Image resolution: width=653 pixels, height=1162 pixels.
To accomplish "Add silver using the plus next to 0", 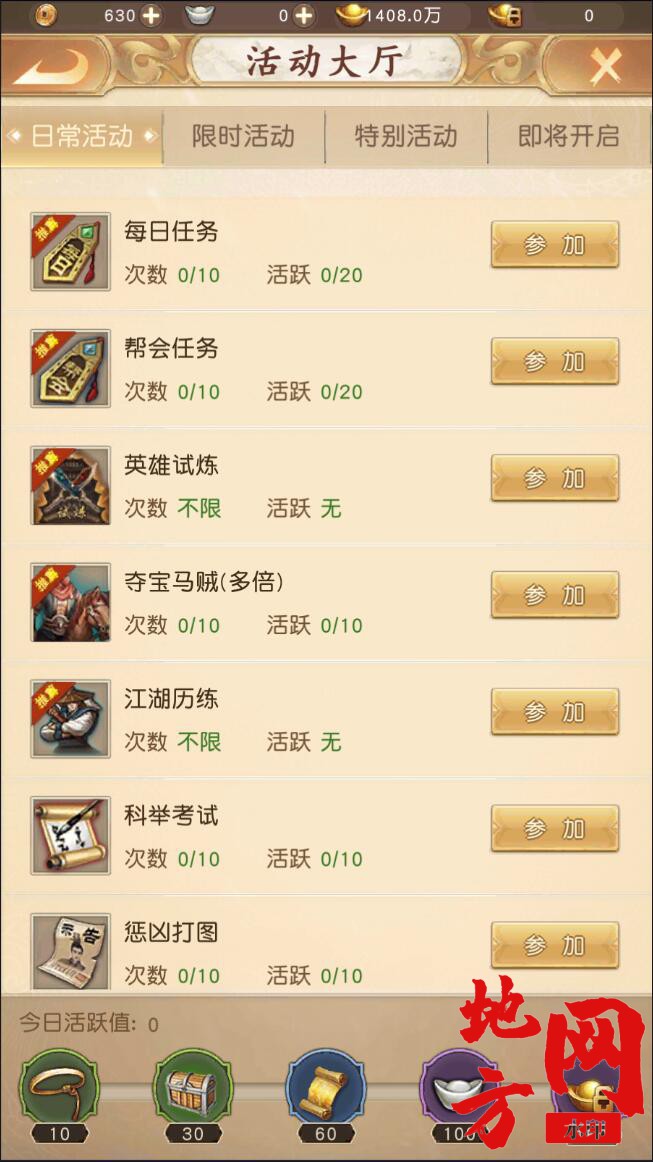I will tap(304, 15).
